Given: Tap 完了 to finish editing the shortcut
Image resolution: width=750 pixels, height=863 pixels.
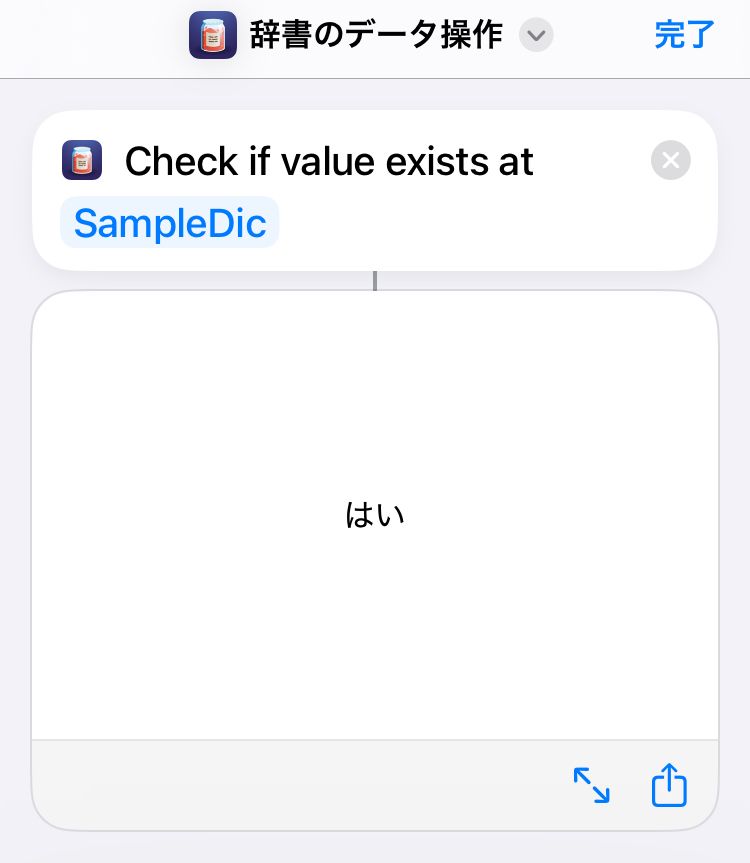Looking at the screenshot, I should click(684, 33).
